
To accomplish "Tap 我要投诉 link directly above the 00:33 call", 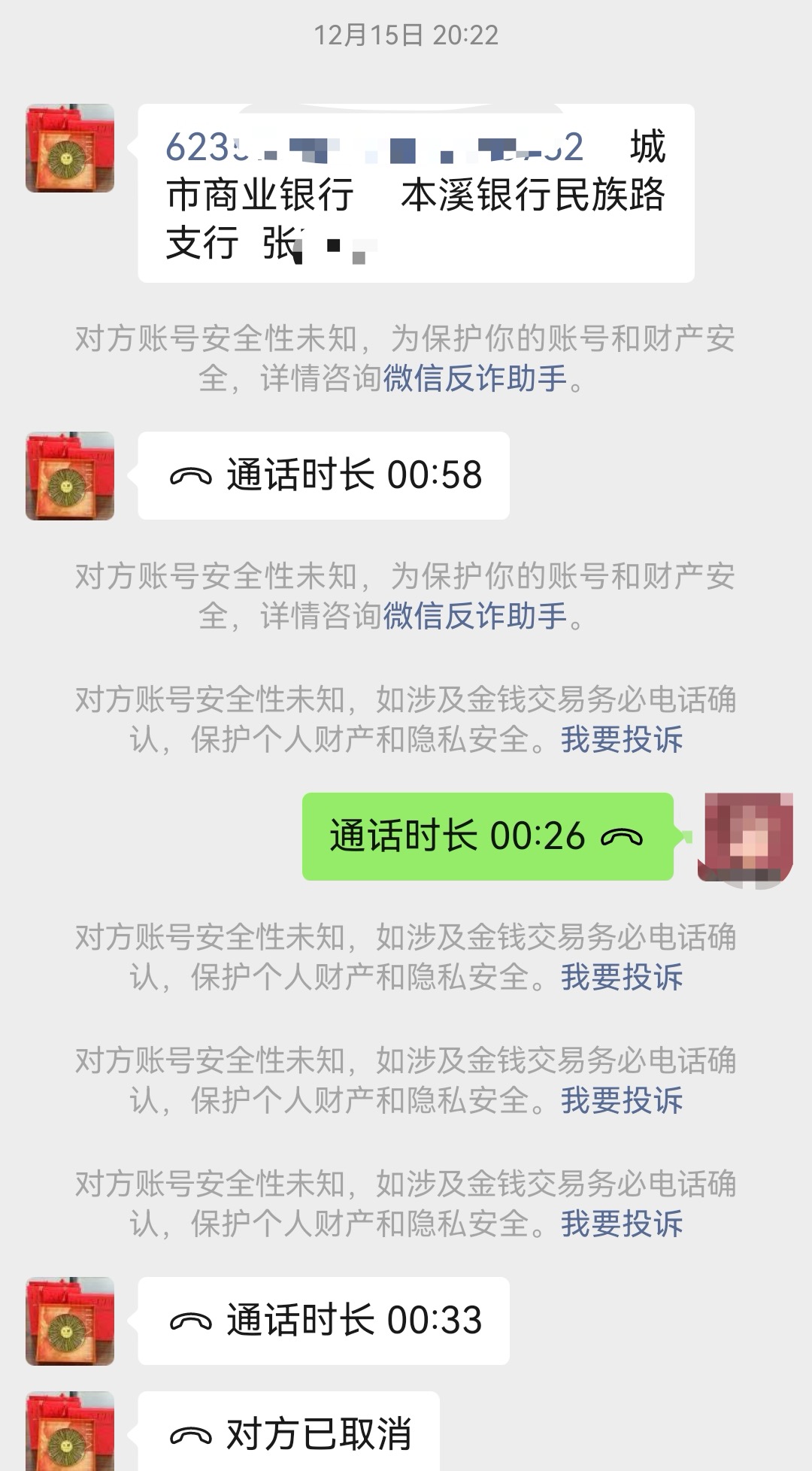I will point(621,1224).
